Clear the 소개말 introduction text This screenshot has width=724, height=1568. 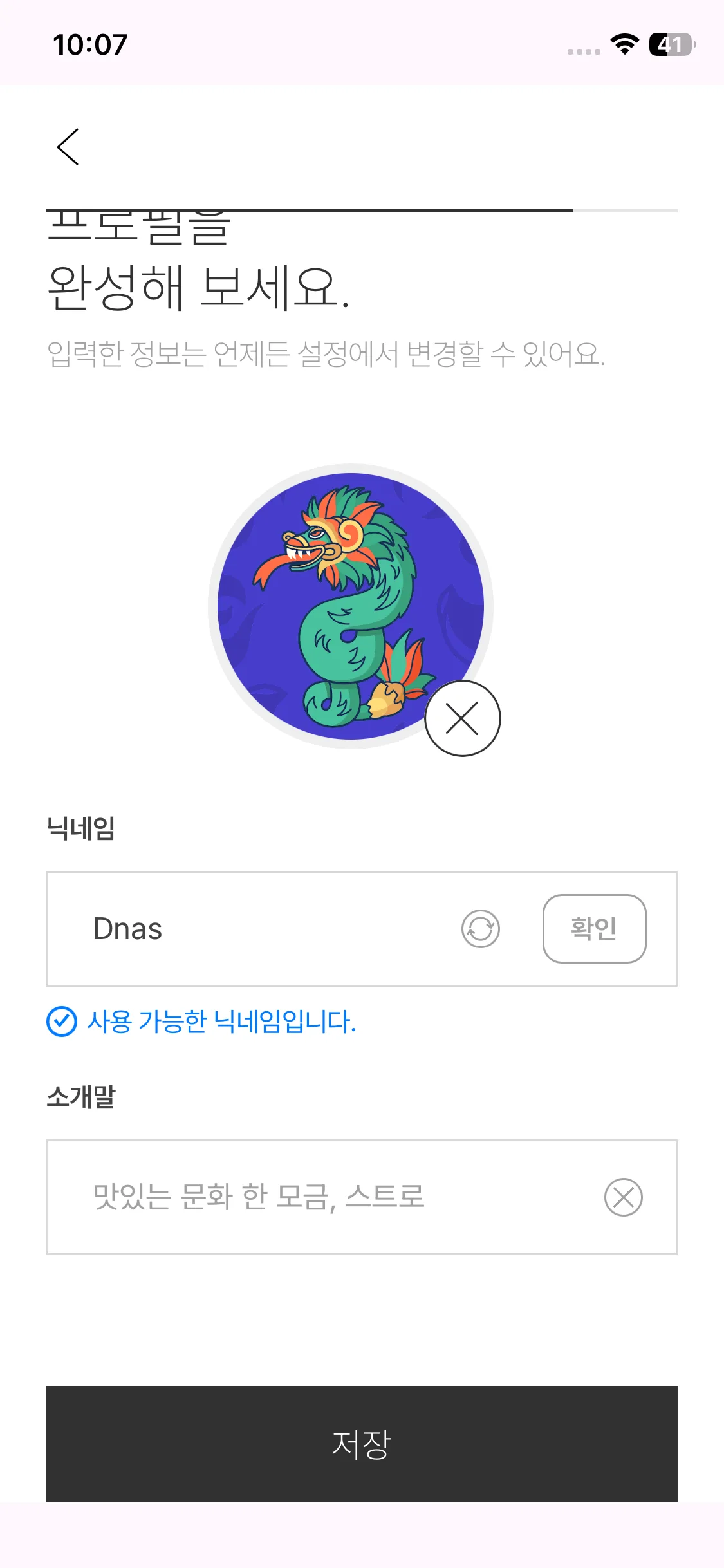(623, 1197)
